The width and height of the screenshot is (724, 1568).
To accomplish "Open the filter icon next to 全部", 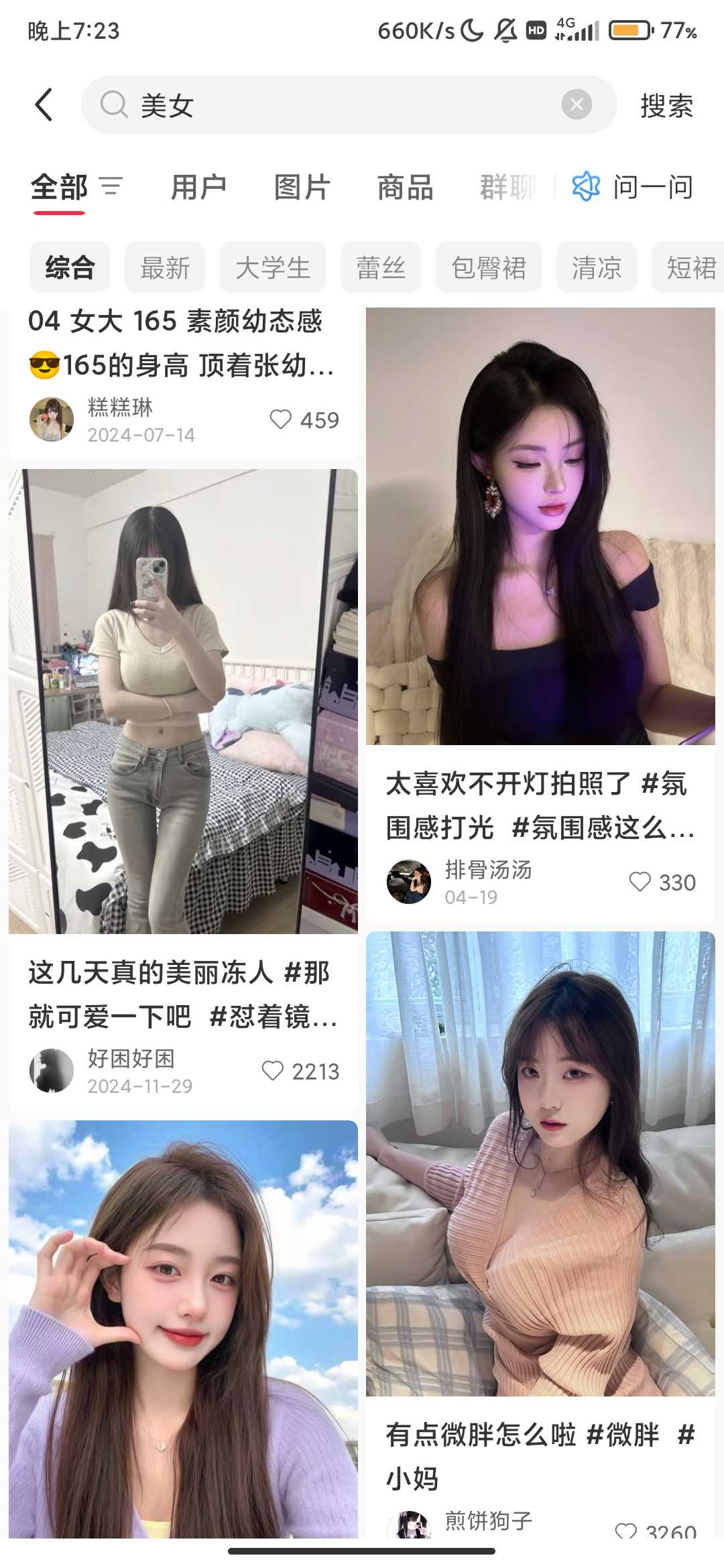I will pyautogui.click(x=111, y=186).
